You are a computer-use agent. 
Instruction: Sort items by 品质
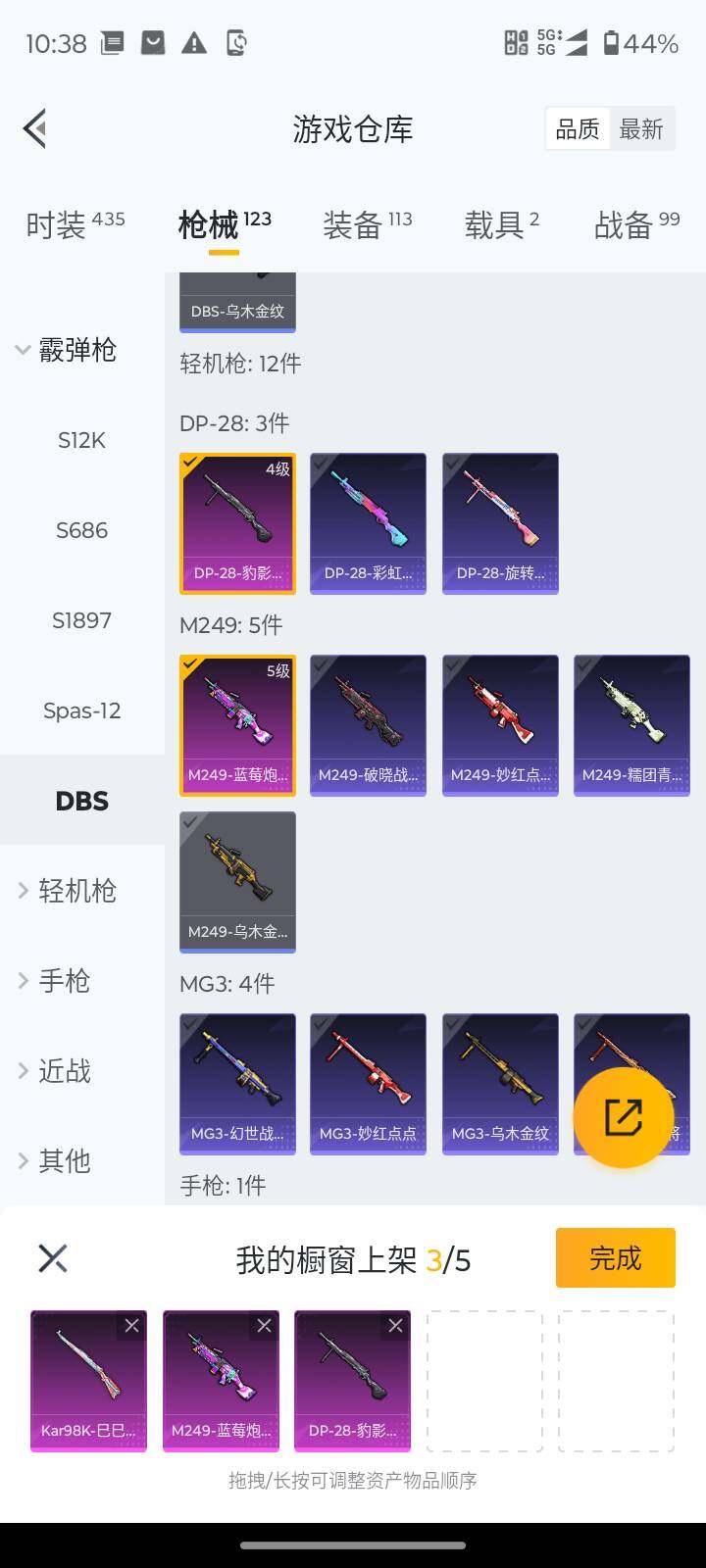click(x=578, y=128)
